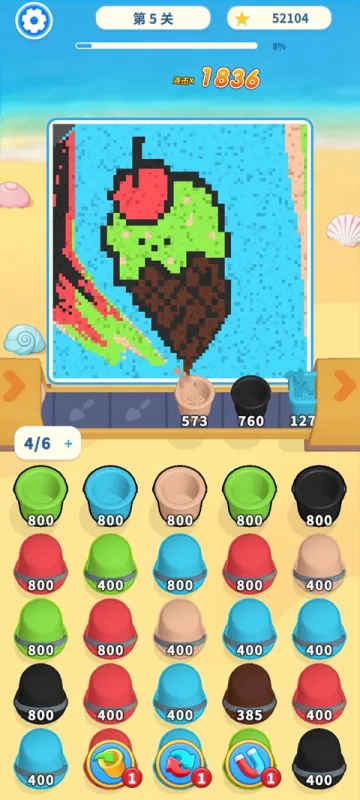Select the open blue bucket marked 800

click(x=110, y=496)
